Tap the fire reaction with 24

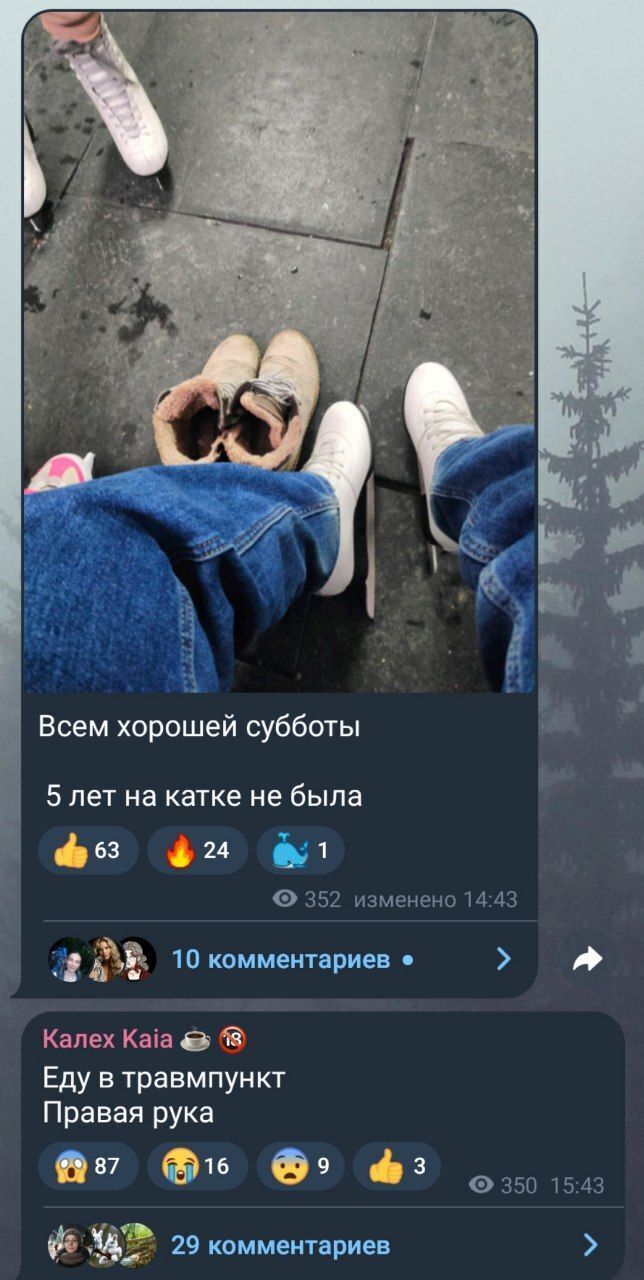tap(197, 851)
